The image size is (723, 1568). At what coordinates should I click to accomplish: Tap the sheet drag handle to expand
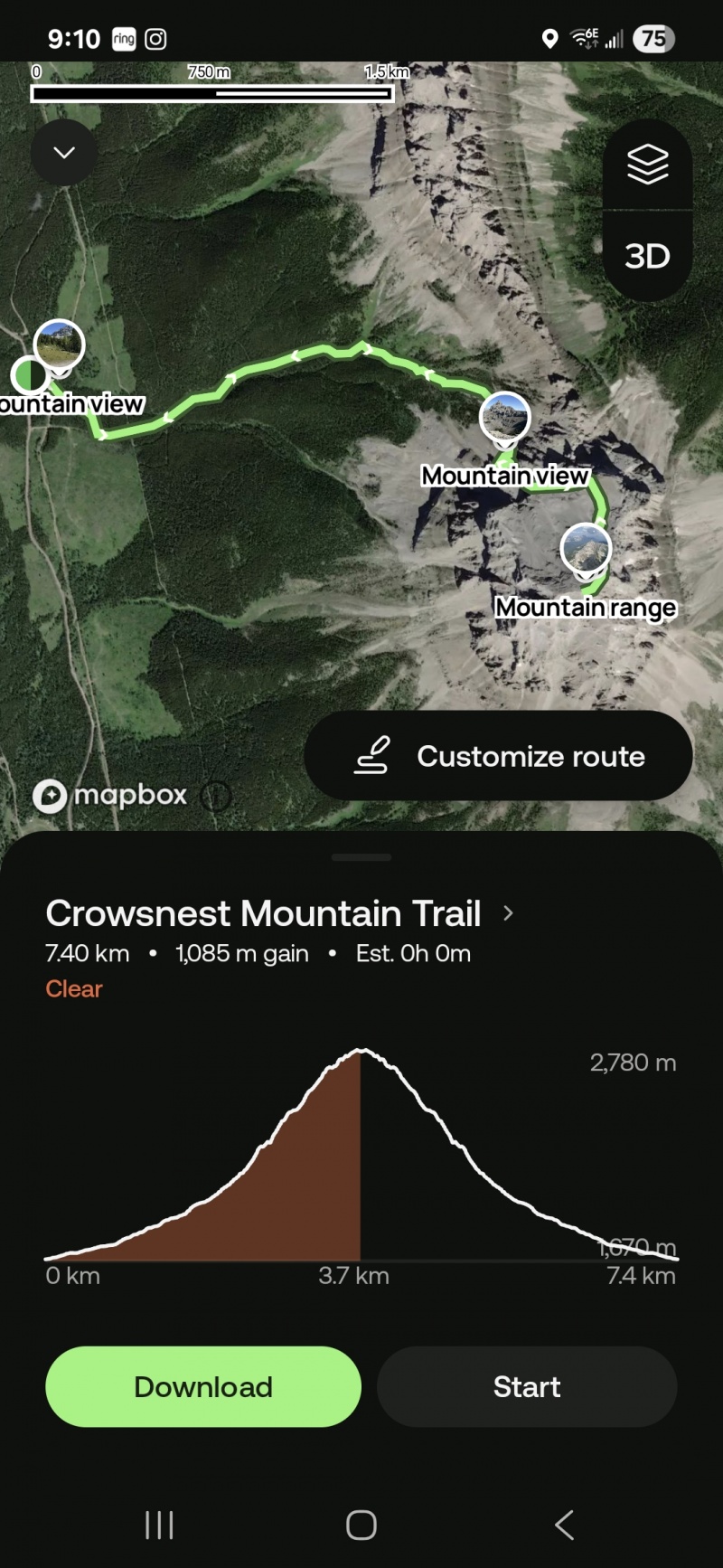(361, 857)
